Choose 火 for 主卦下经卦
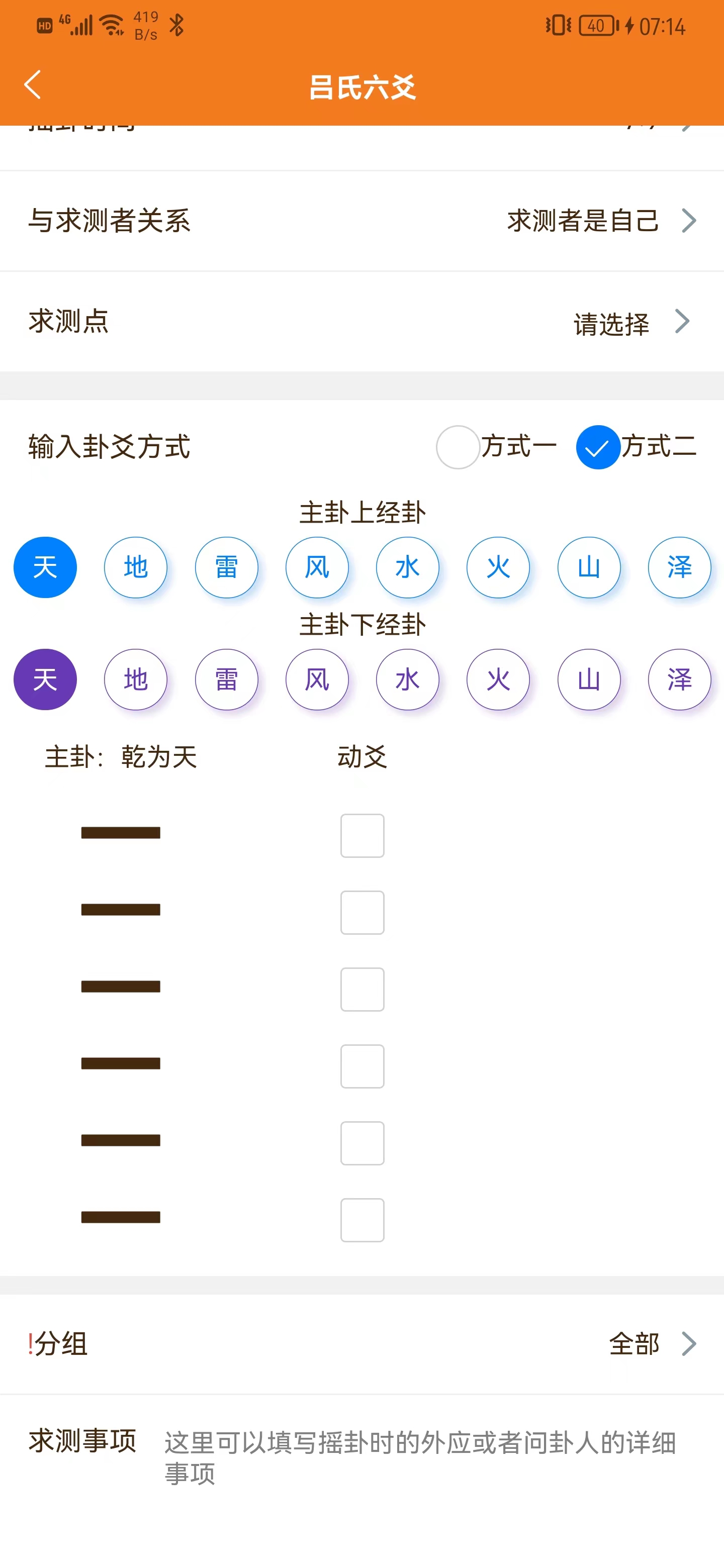This screenshot has width=724, height=1568. coord(498,679)
